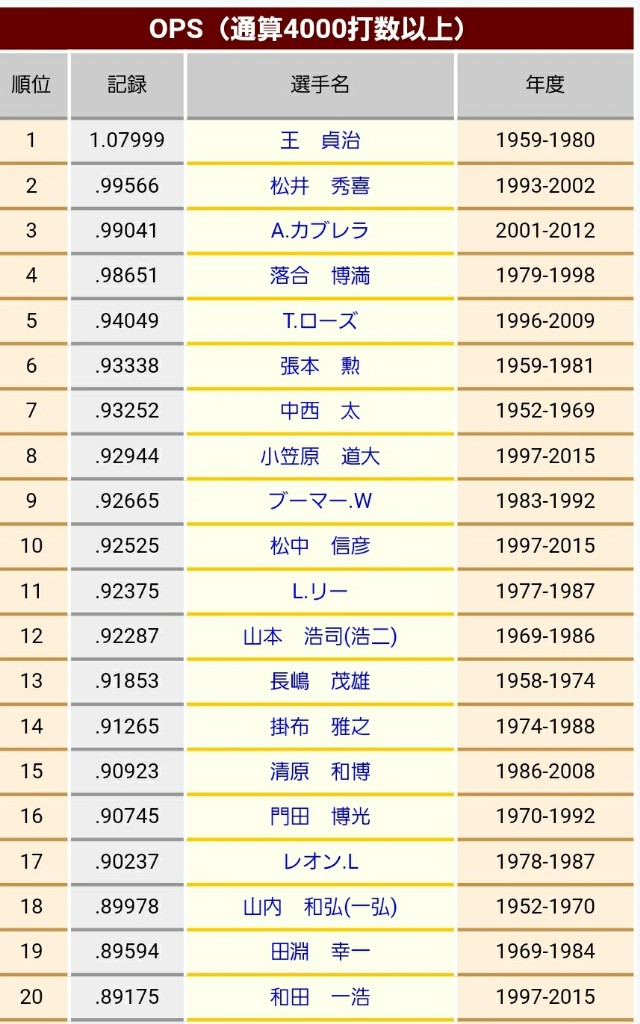Select 掛布 雅之 player link
This screenshot has height=1024, width=640.
[x=320, y=727]
